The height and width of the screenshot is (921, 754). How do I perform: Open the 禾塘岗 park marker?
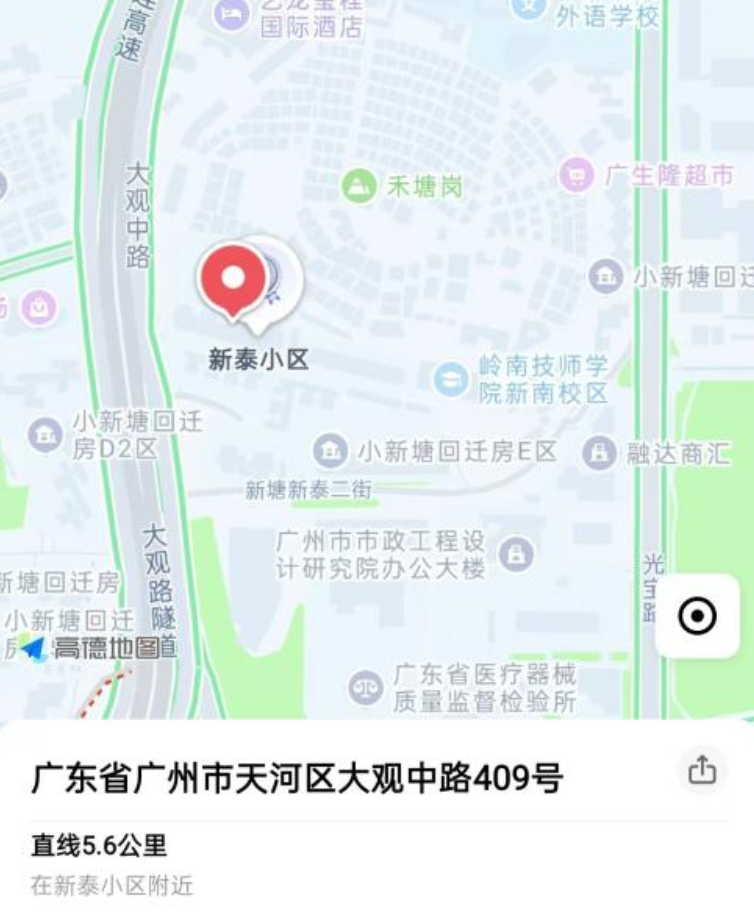point(358,185)
